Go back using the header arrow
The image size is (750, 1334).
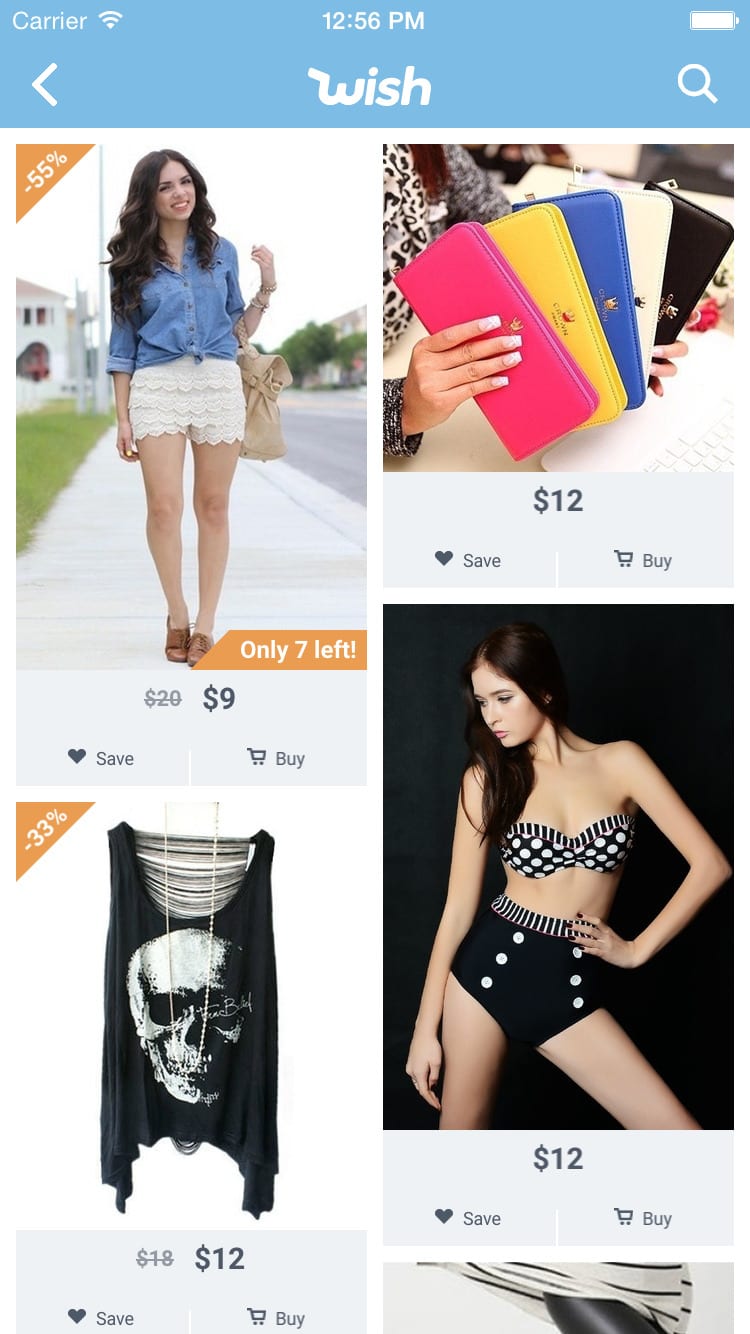click(x=45, y=85)
